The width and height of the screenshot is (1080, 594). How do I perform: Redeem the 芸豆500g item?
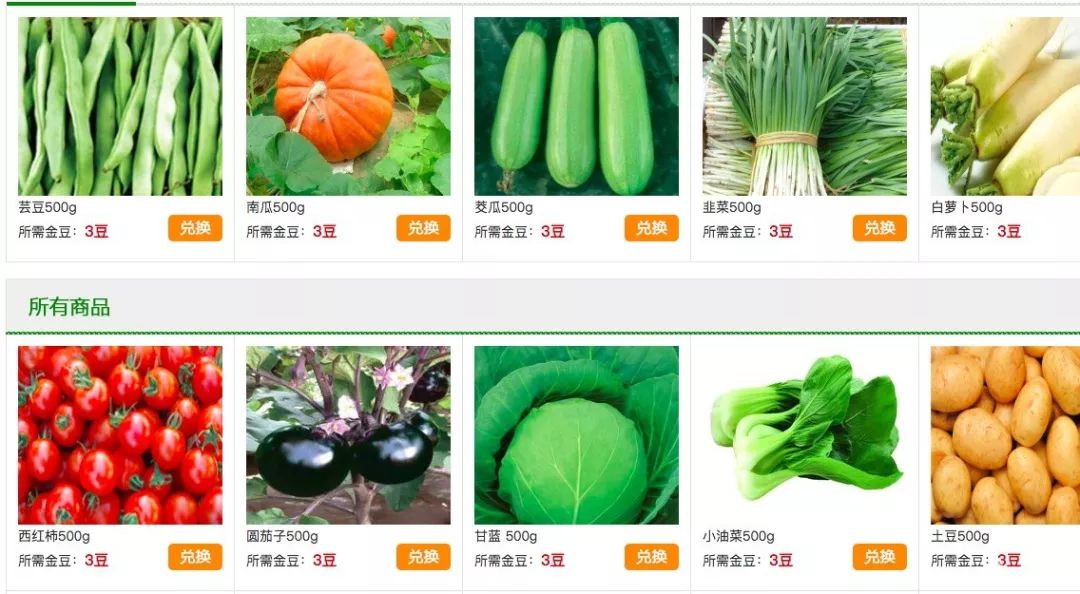pos(195,228)
